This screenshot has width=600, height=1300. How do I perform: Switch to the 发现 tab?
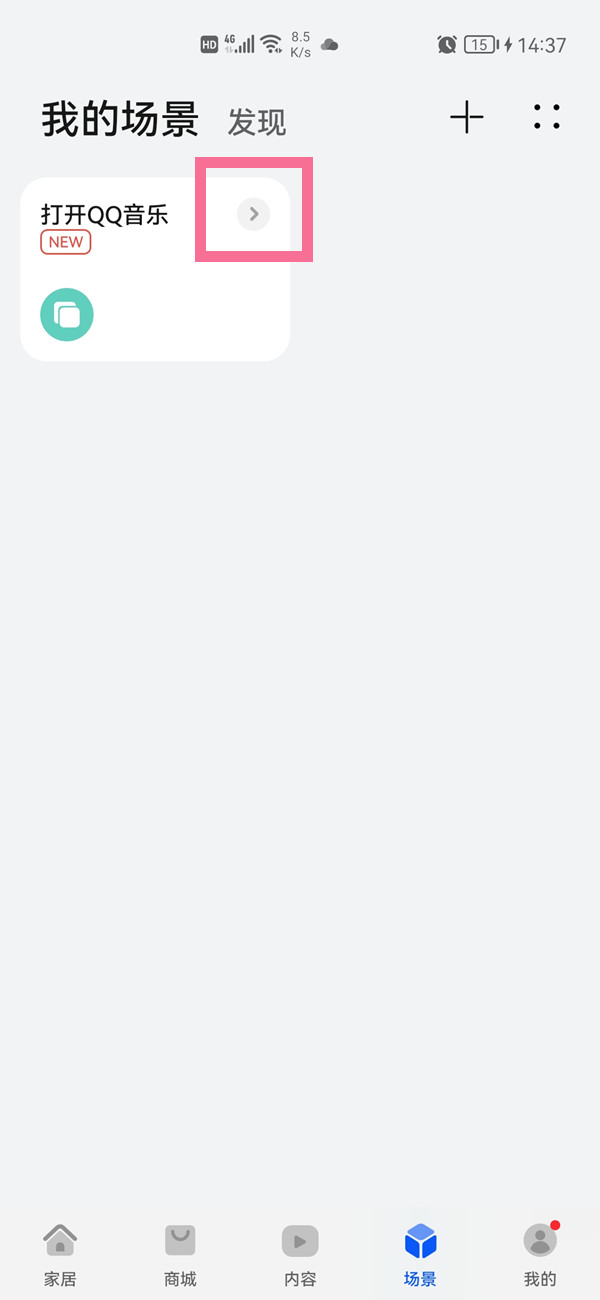click(257, 123)
